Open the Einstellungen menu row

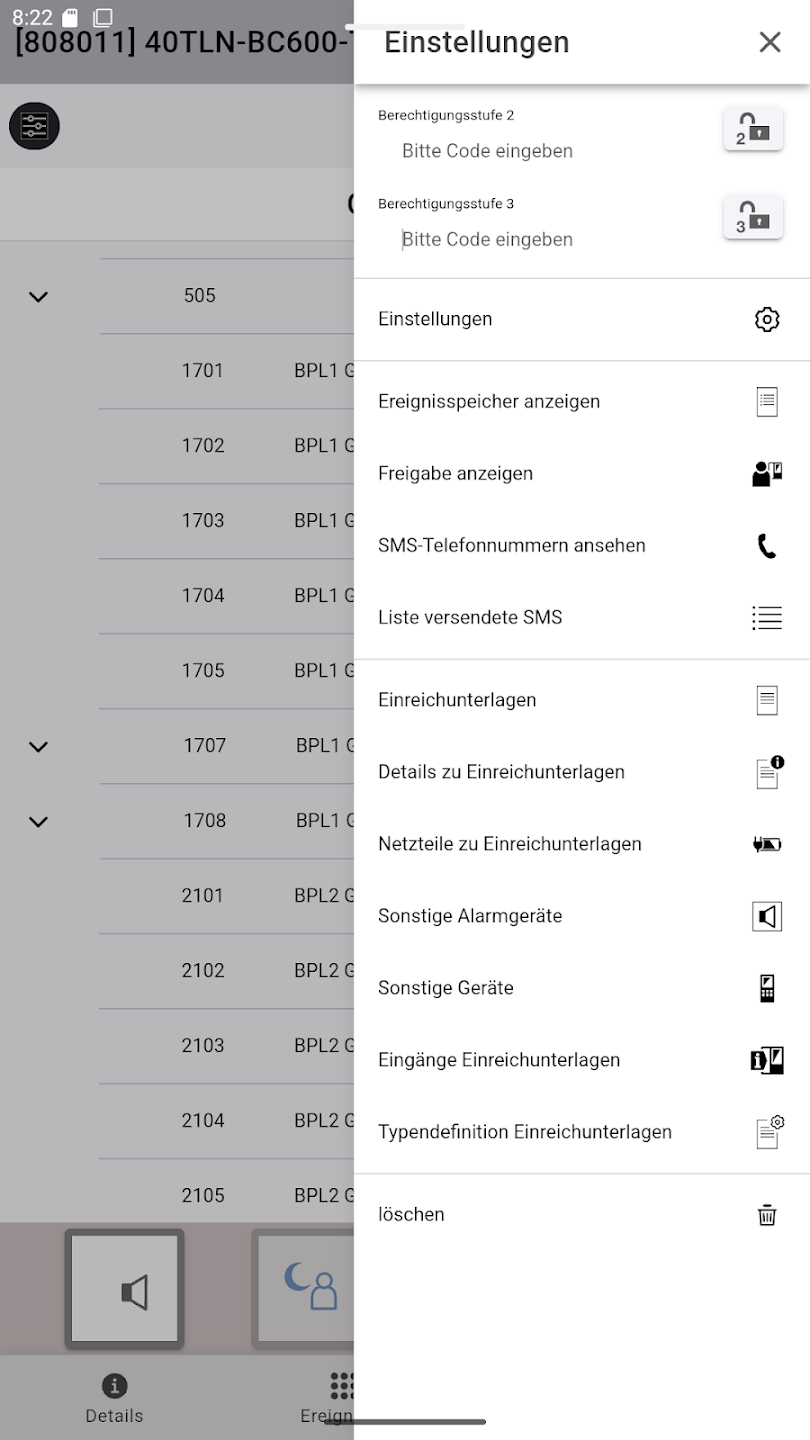(580, 320)
